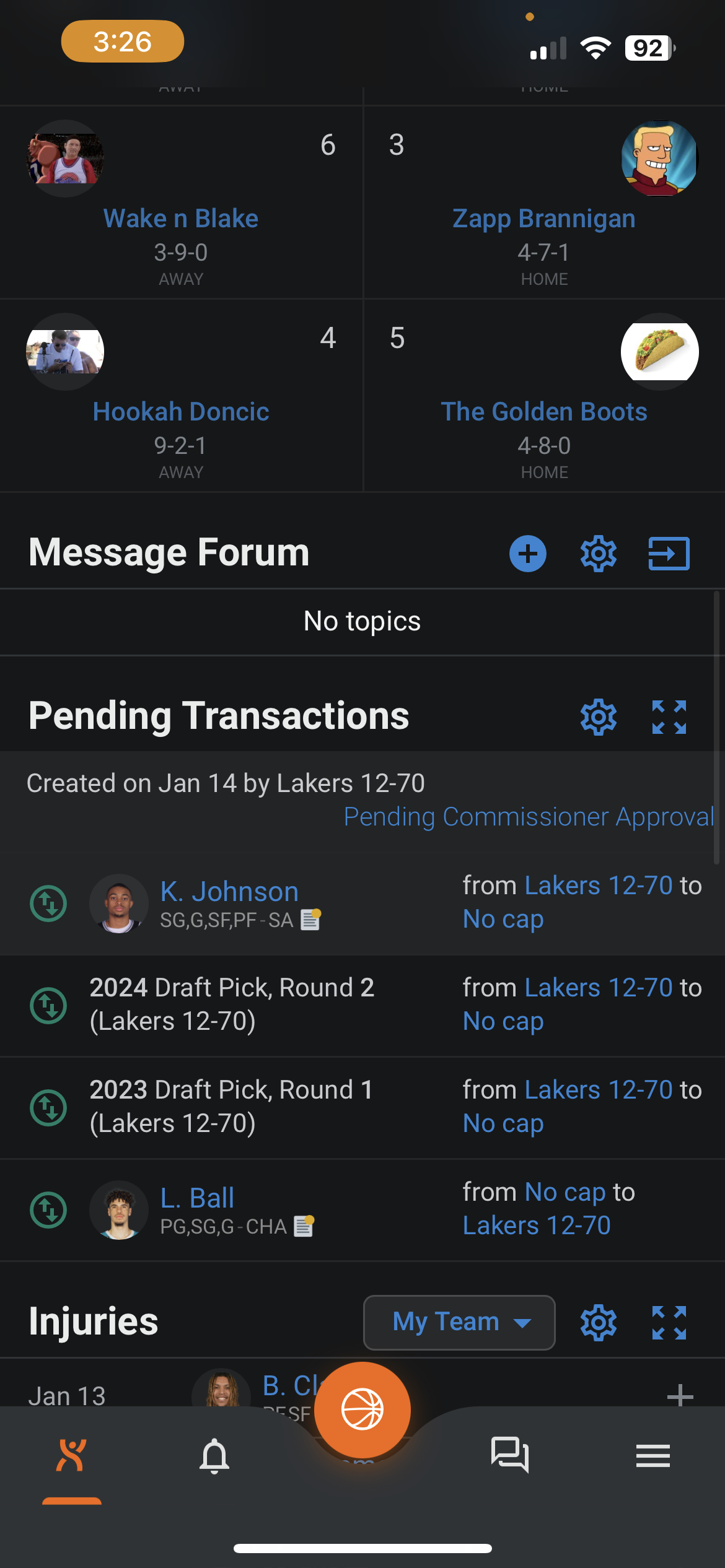Open Wake n Blake team page
This screenshot has height=1568, width=725.
[181, 219]
